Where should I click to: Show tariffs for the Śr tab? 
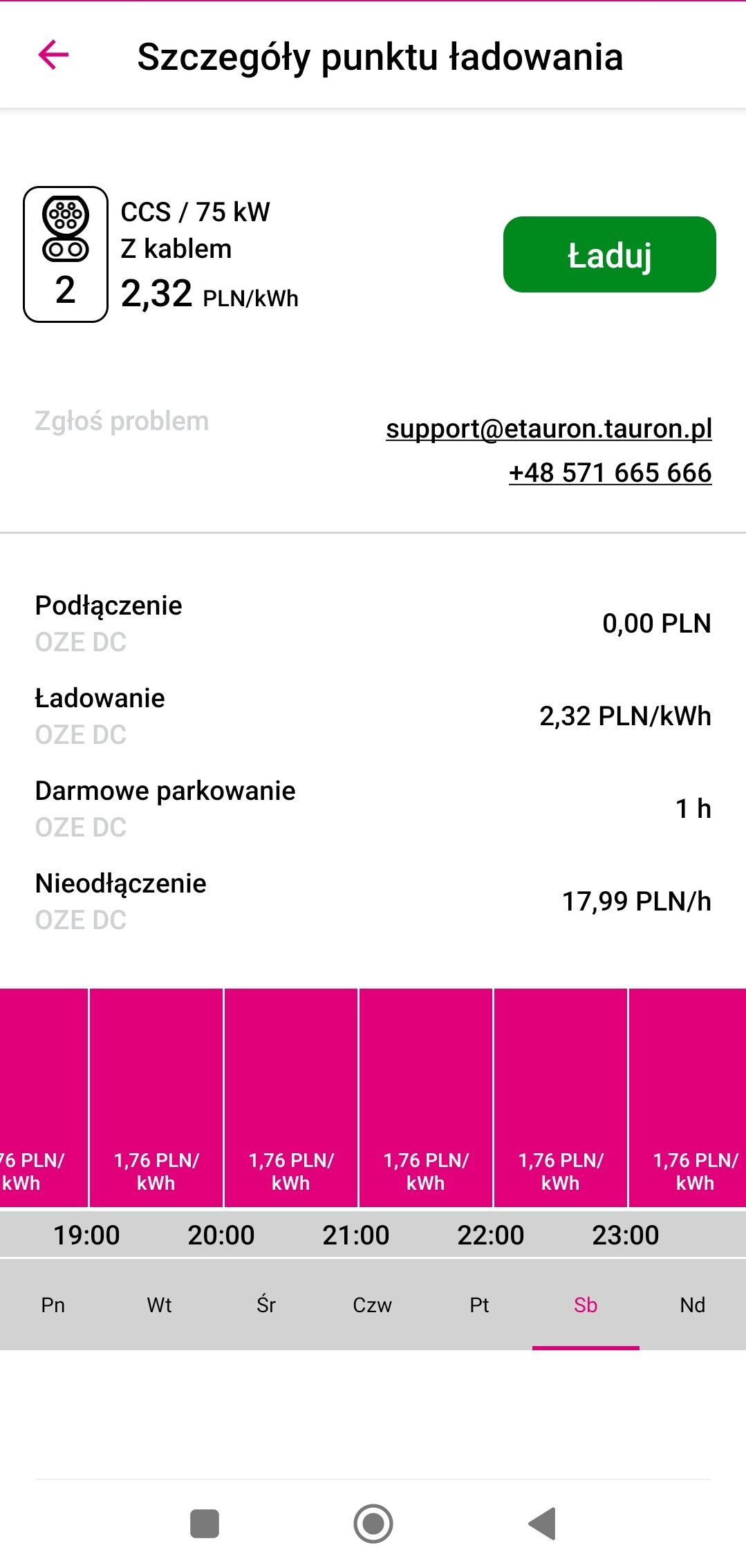(266, 1305)
